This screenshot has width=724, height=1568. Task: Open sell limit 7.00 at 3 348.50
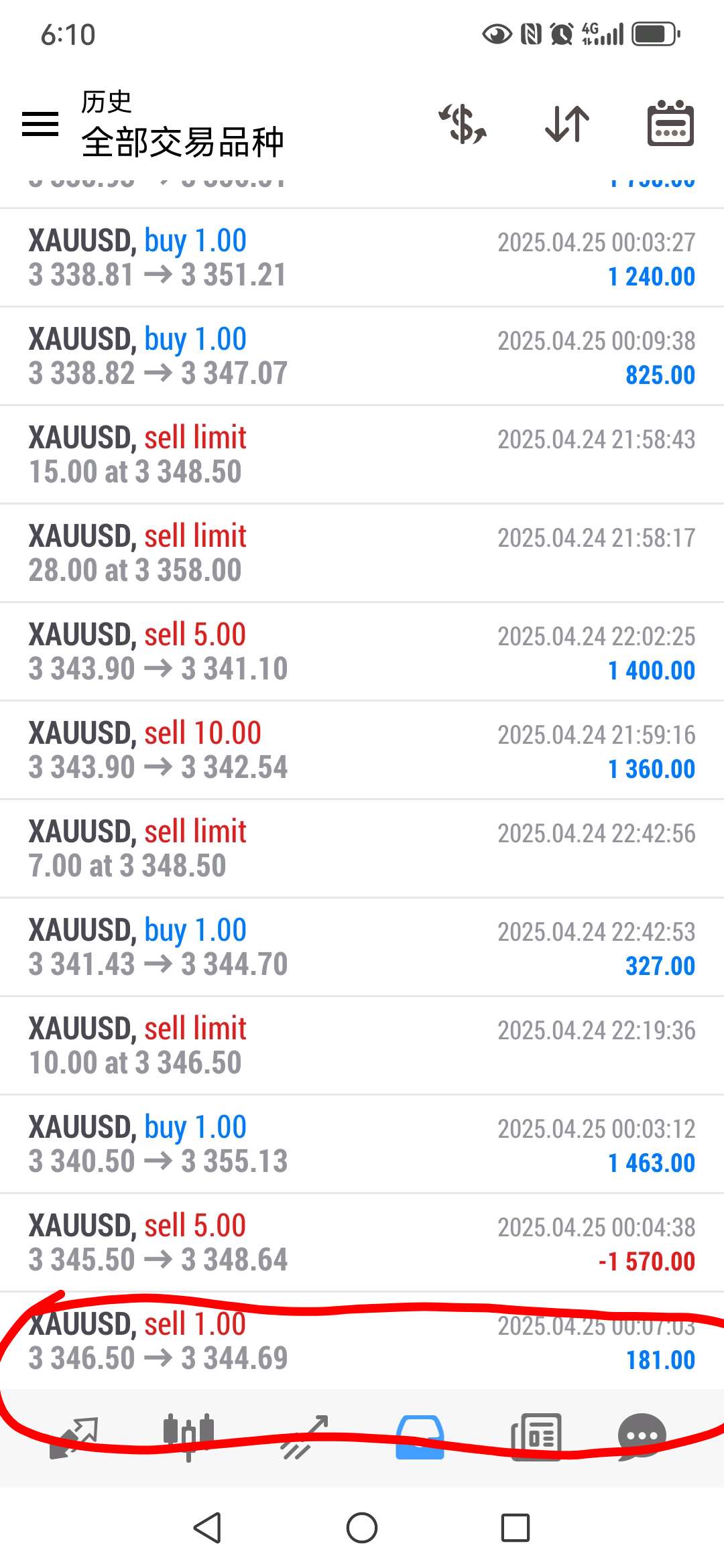pos(362,849)
